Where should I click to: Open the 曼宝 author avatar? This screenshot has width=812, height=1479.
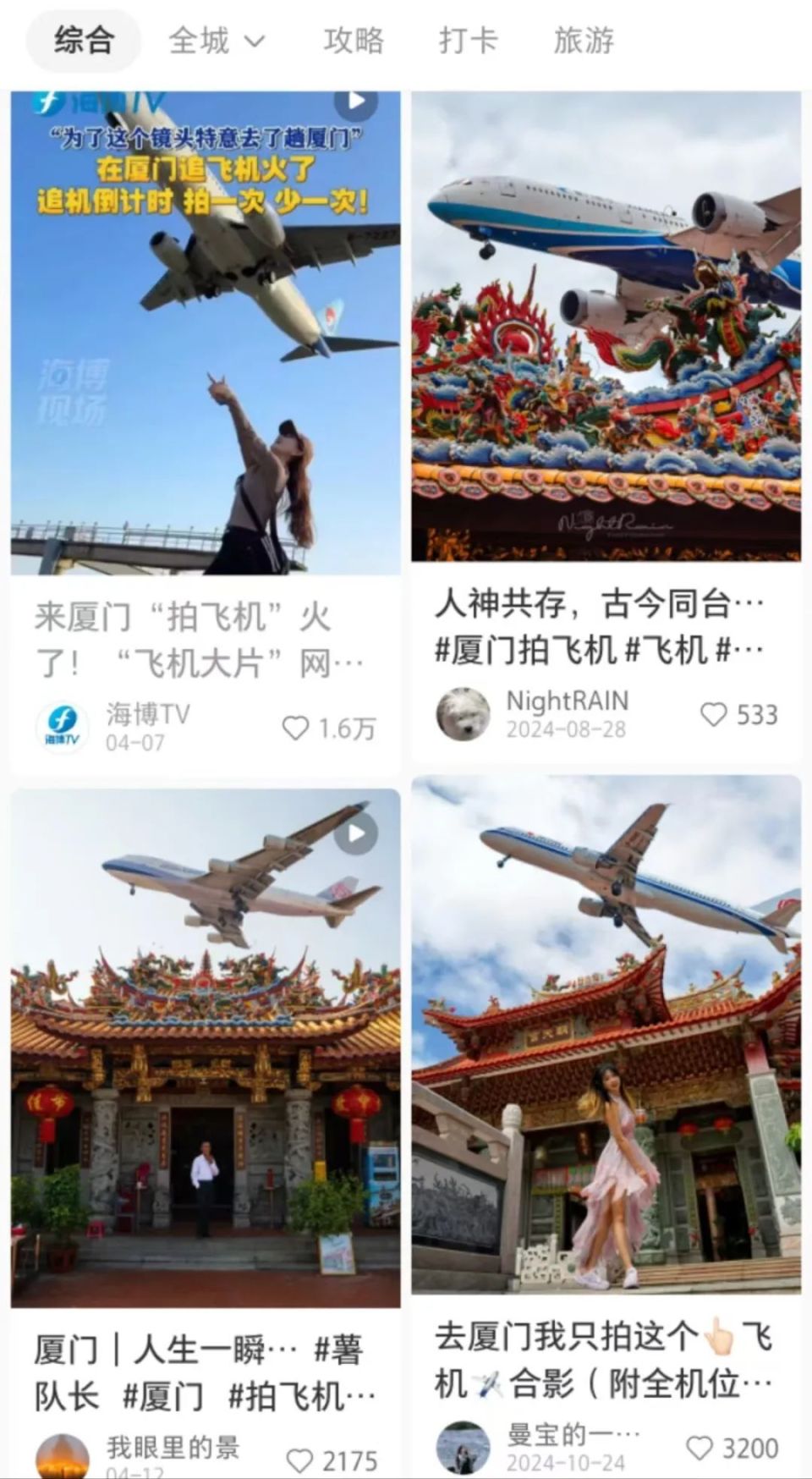[463, 1447]
